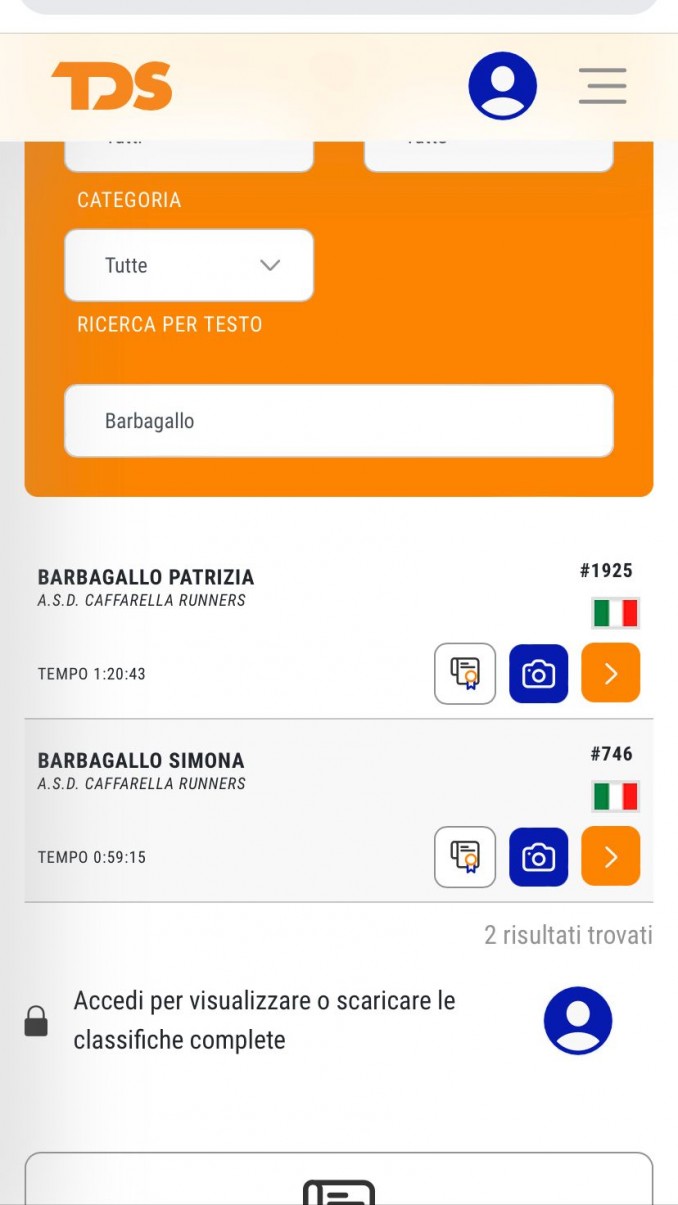View the certificate for Barbagallo Simona

[465, 856]
